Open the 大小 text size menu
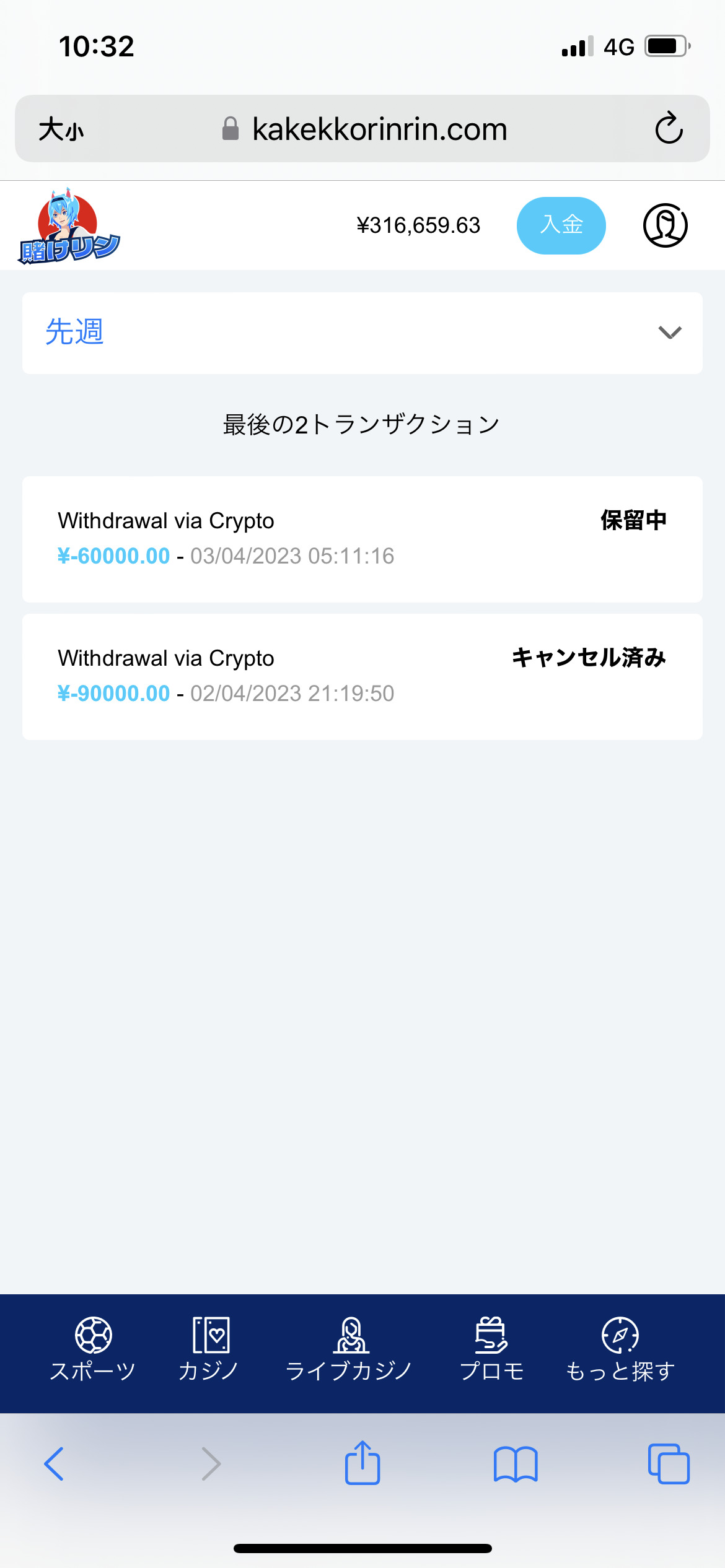725x1568 pixels. tap(61, 129)
